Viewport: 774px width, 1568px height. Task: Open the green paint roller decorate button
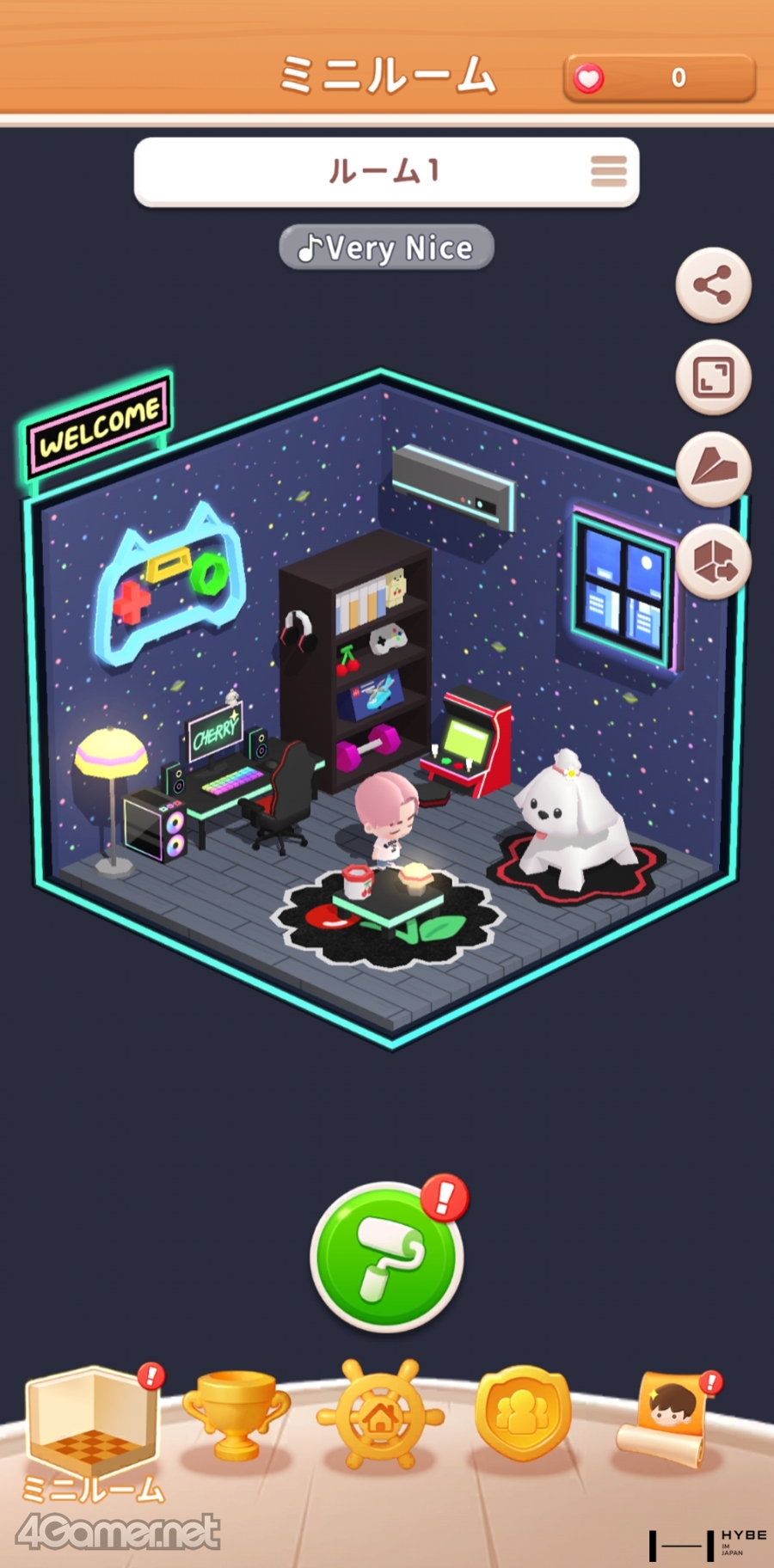tap(387, 1257)
